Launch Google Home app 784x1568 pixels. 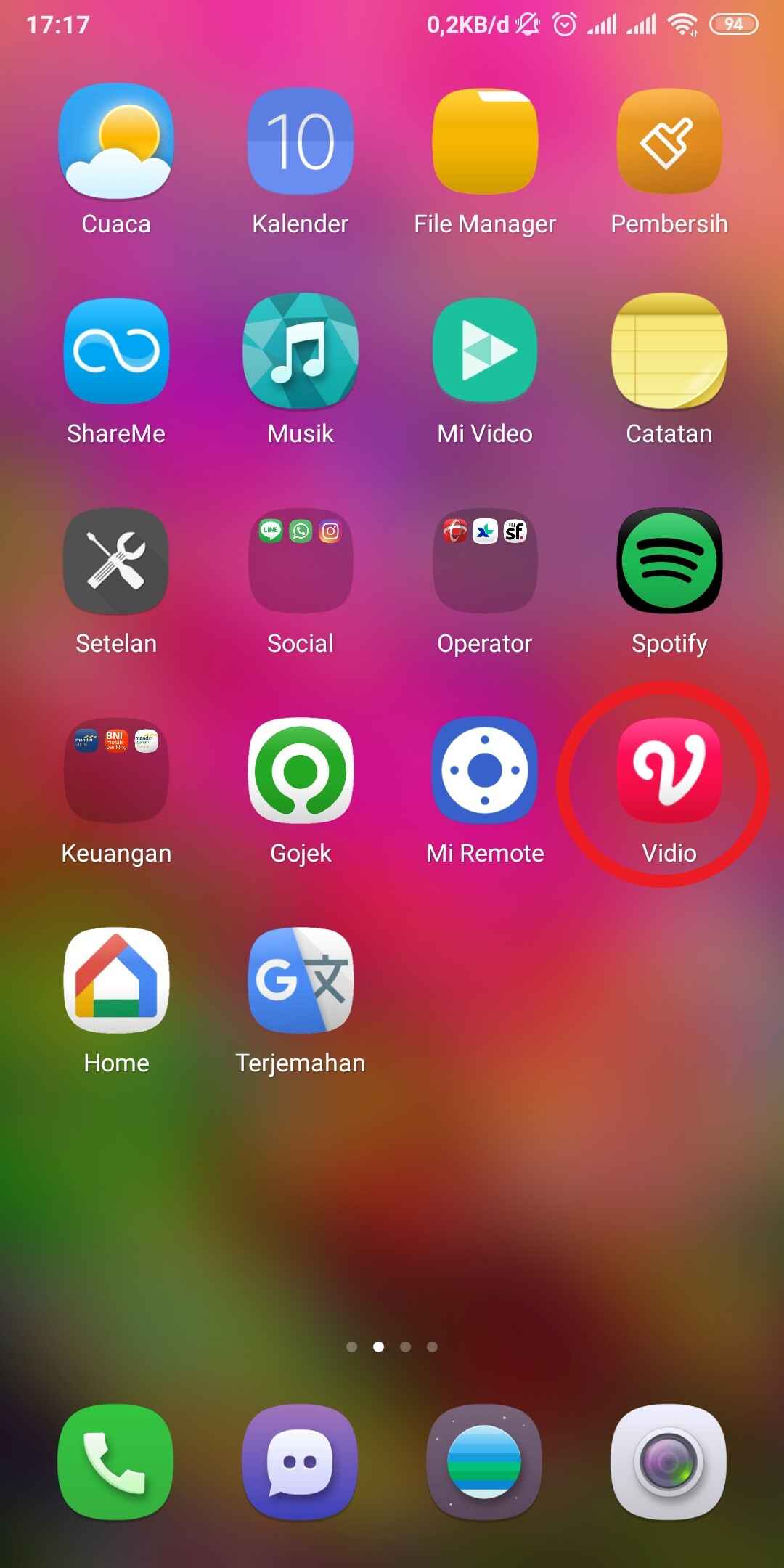coord(116,981)
